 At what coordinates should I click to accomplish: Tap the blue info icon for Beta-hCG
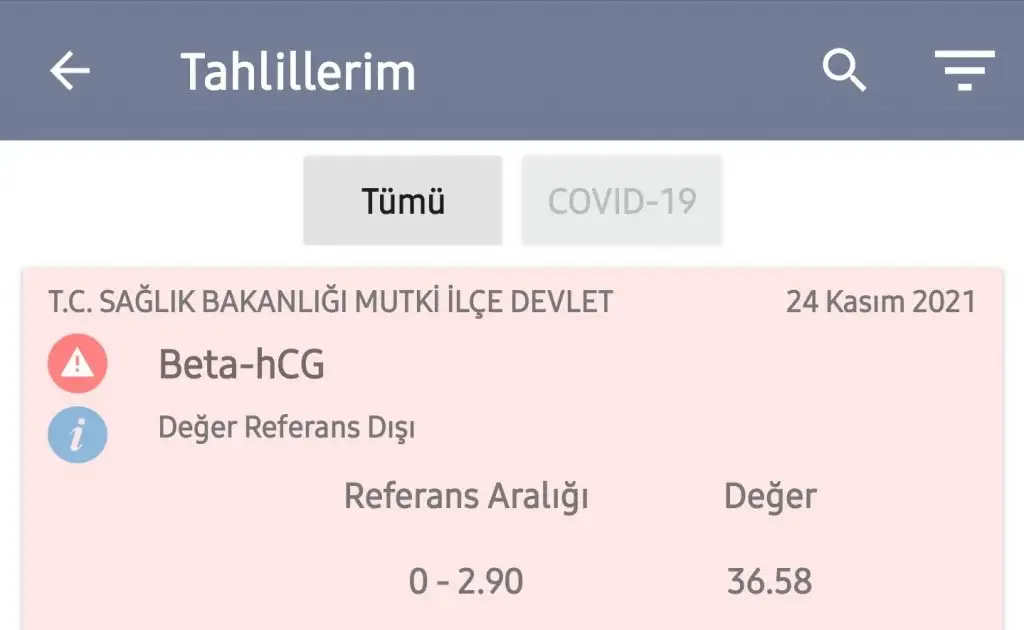pos(77,436)
